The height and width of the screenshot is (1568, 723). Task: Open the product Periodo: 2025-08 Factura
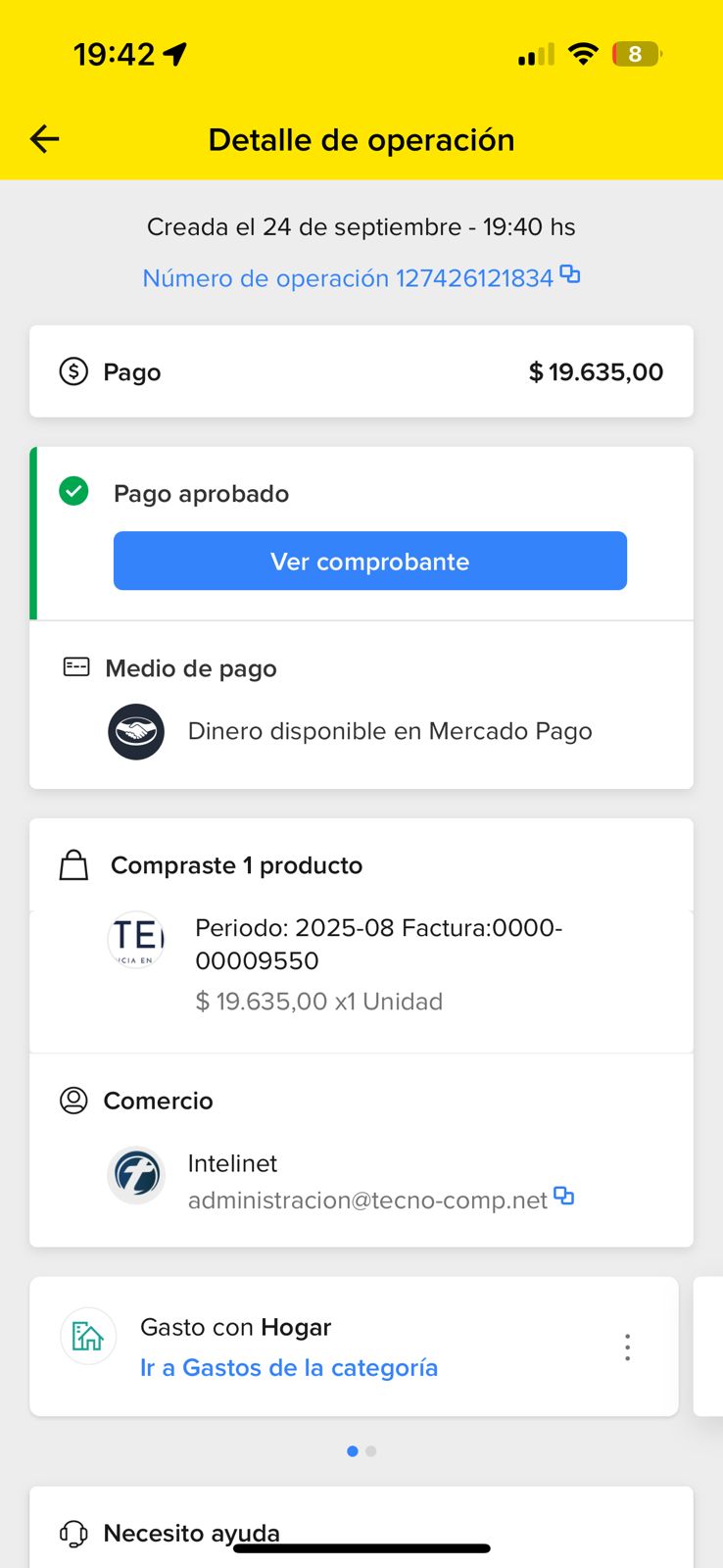378,945
